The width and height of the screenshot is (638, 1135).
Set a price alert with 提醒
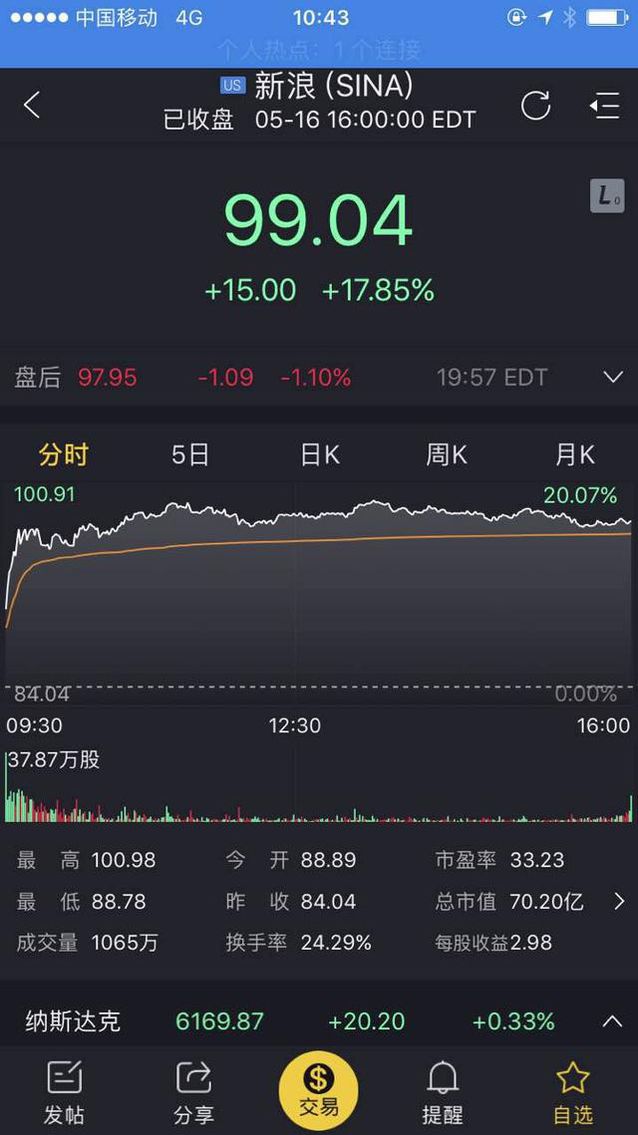tap(442, 1092)
